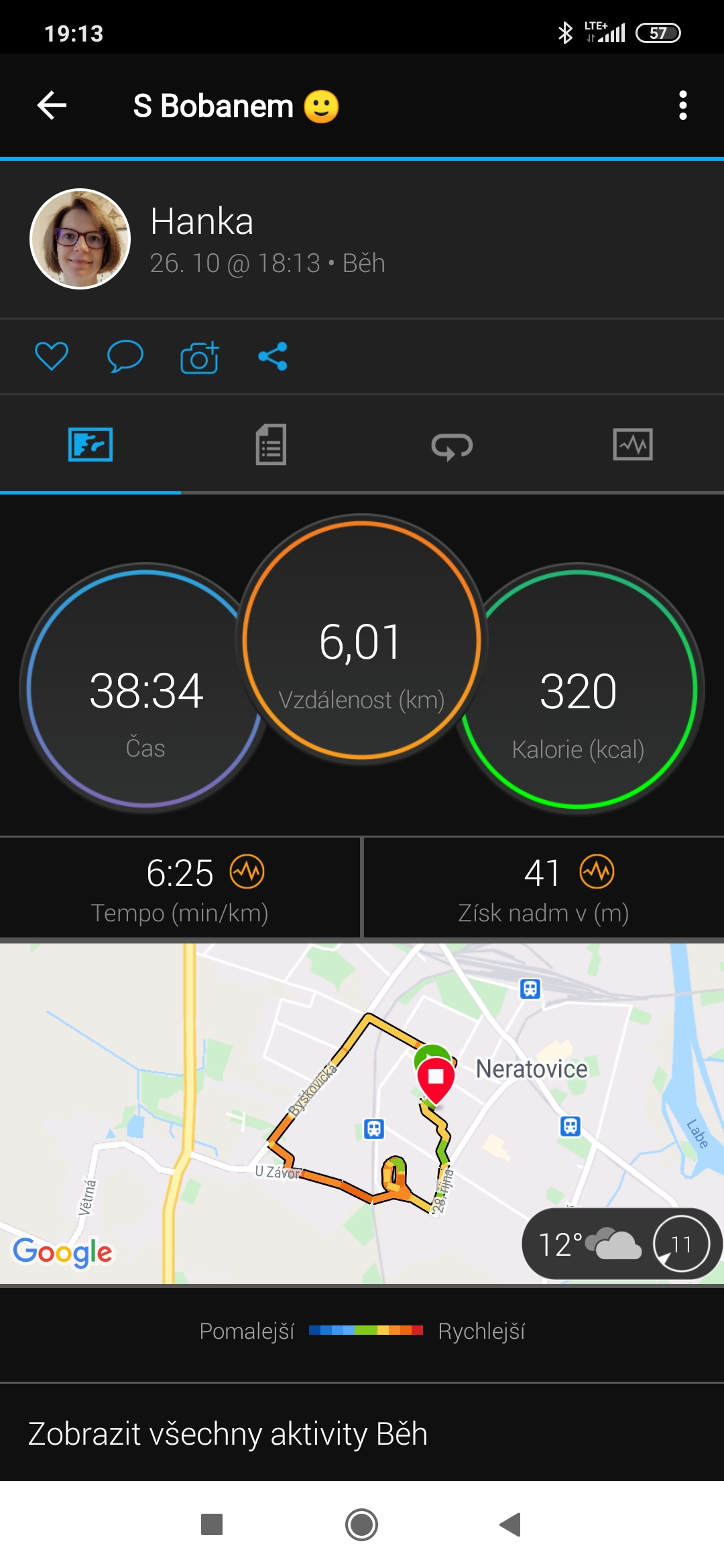Open the elevation chart icon next to 41

597,871
